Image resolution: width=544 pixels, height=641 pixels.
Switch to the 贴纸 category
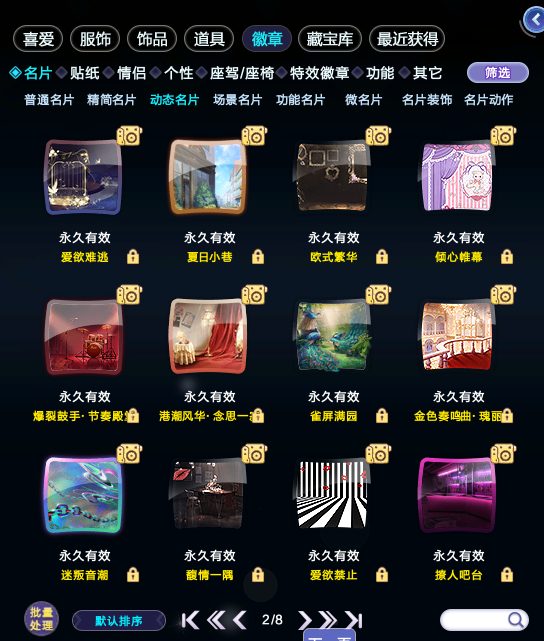[85, 73]
